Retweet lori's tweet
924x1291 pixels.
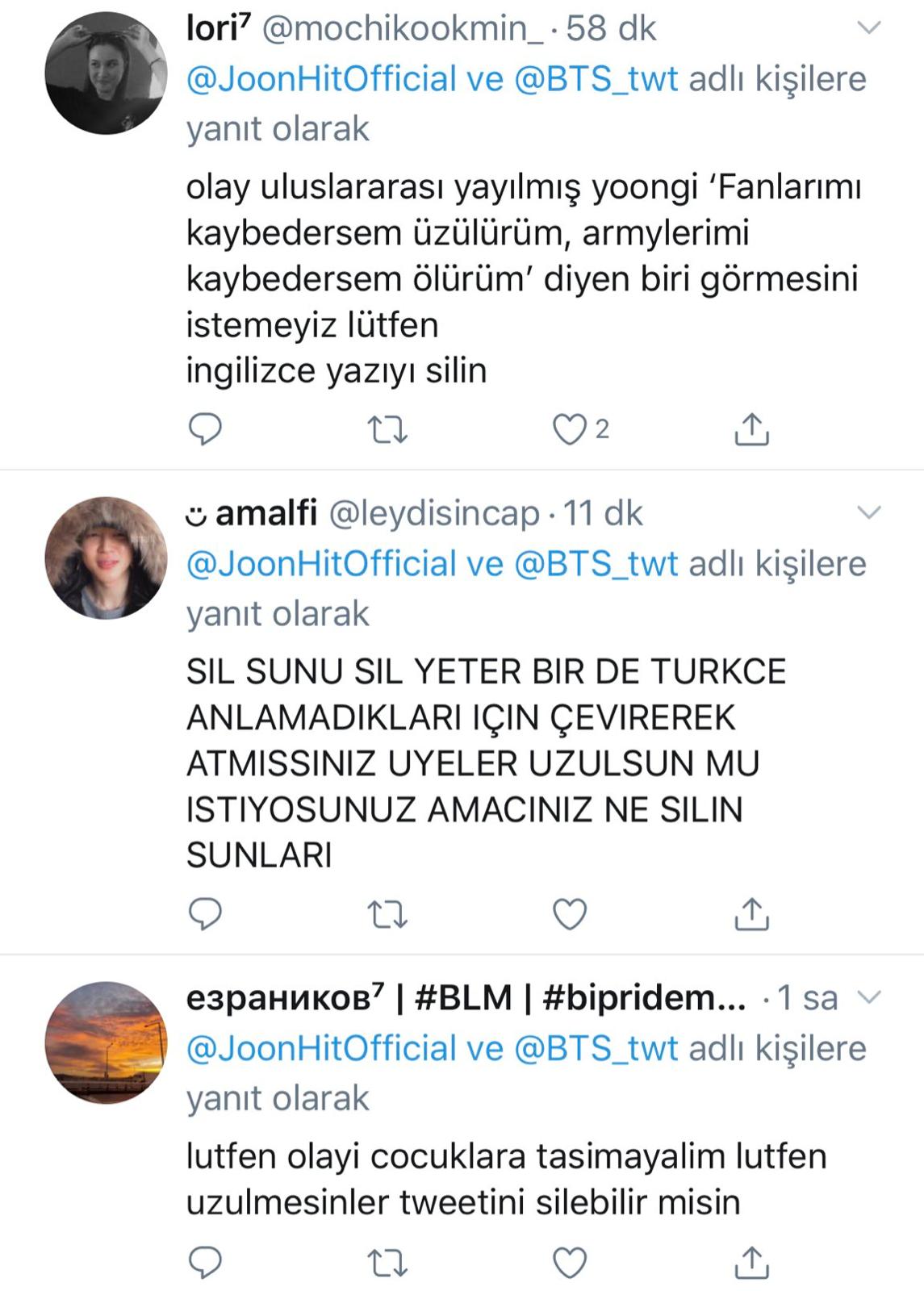point(387,430)
